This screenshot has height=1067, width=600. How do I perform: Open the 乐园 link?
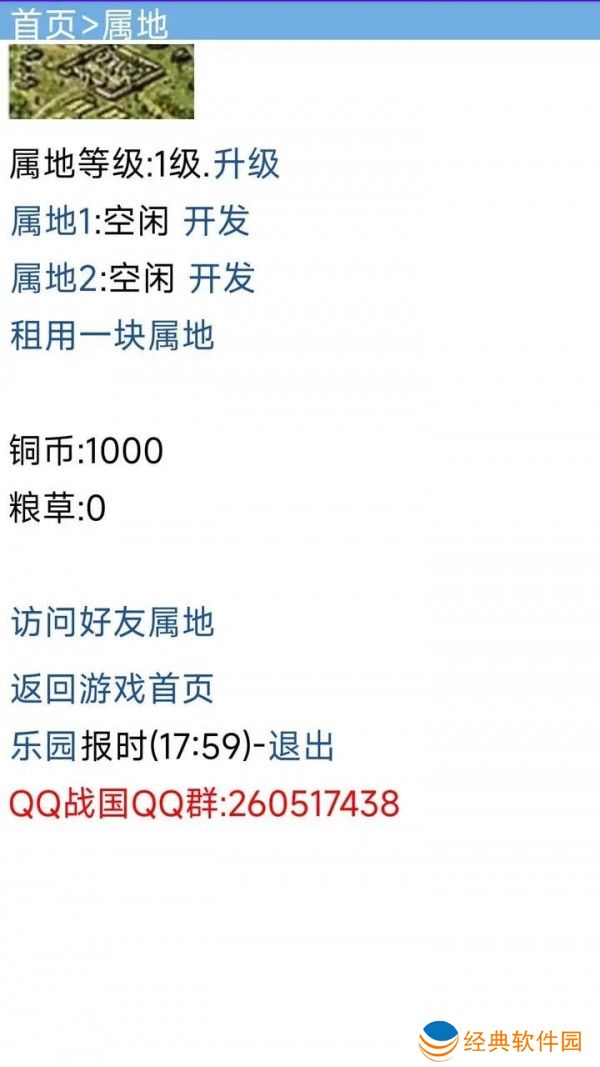43,746
